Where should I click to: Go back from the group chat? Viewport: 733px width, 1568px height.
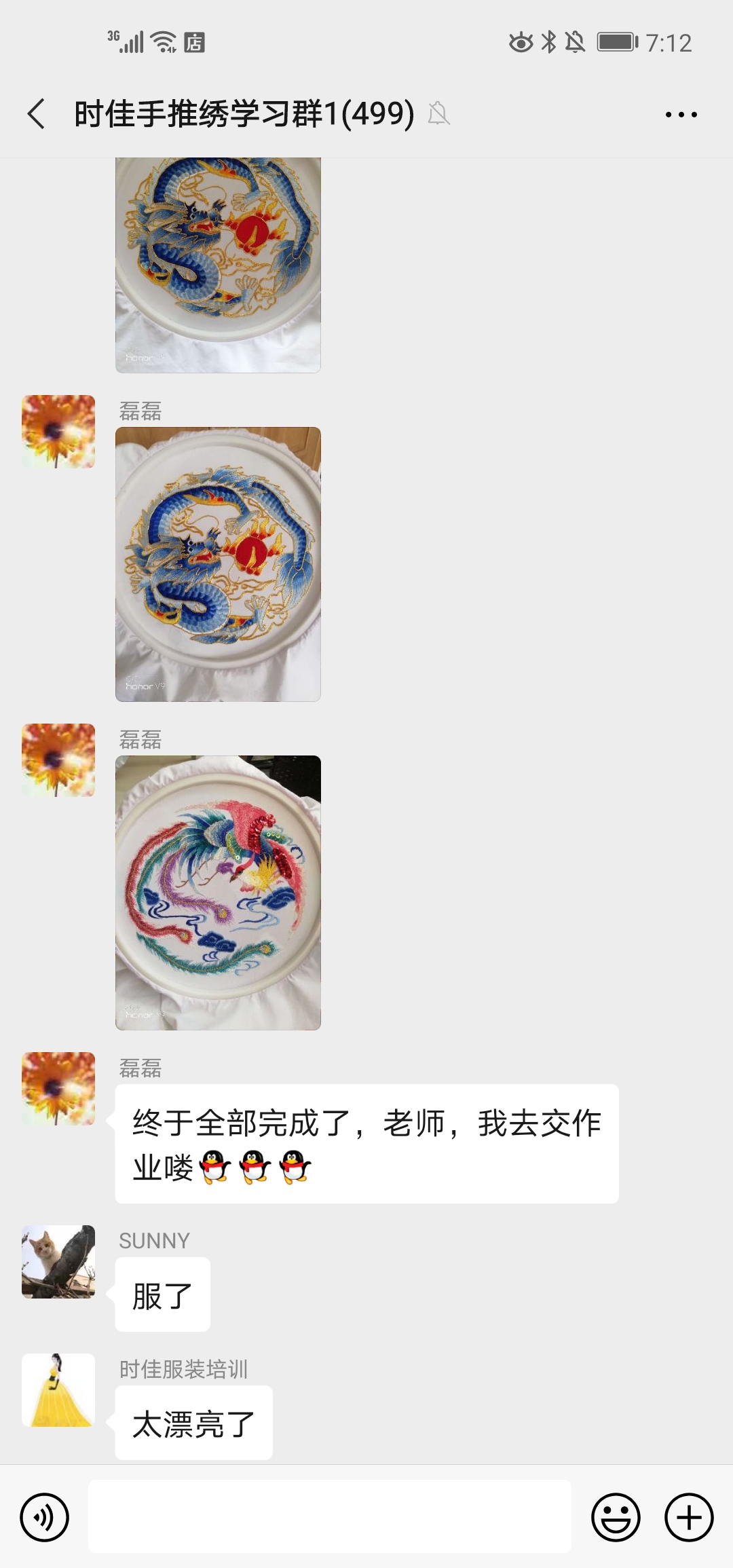37,113
